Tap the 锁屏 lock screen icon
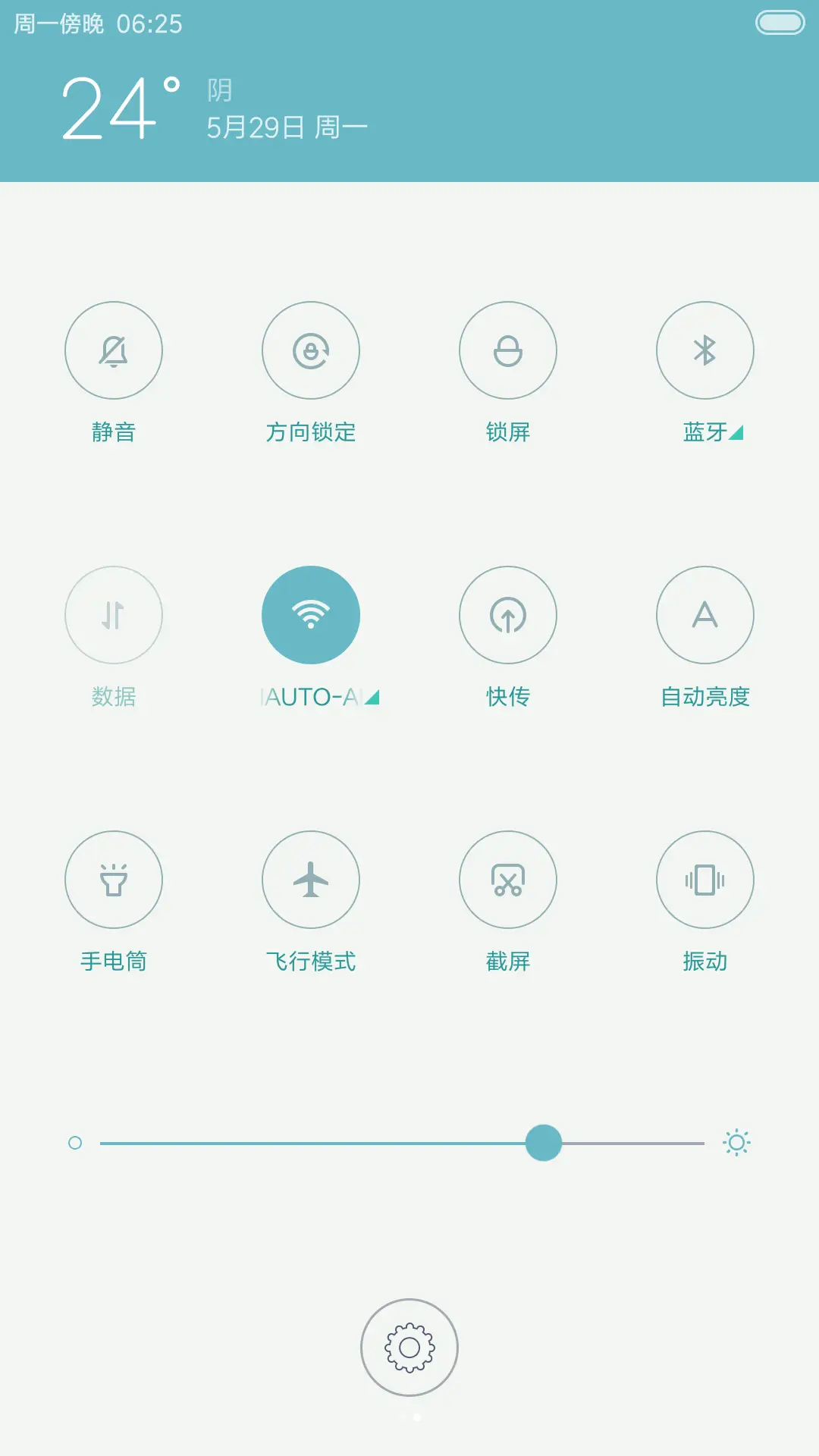Viewport: 819px width, 1456px height. tap(508, 350)
